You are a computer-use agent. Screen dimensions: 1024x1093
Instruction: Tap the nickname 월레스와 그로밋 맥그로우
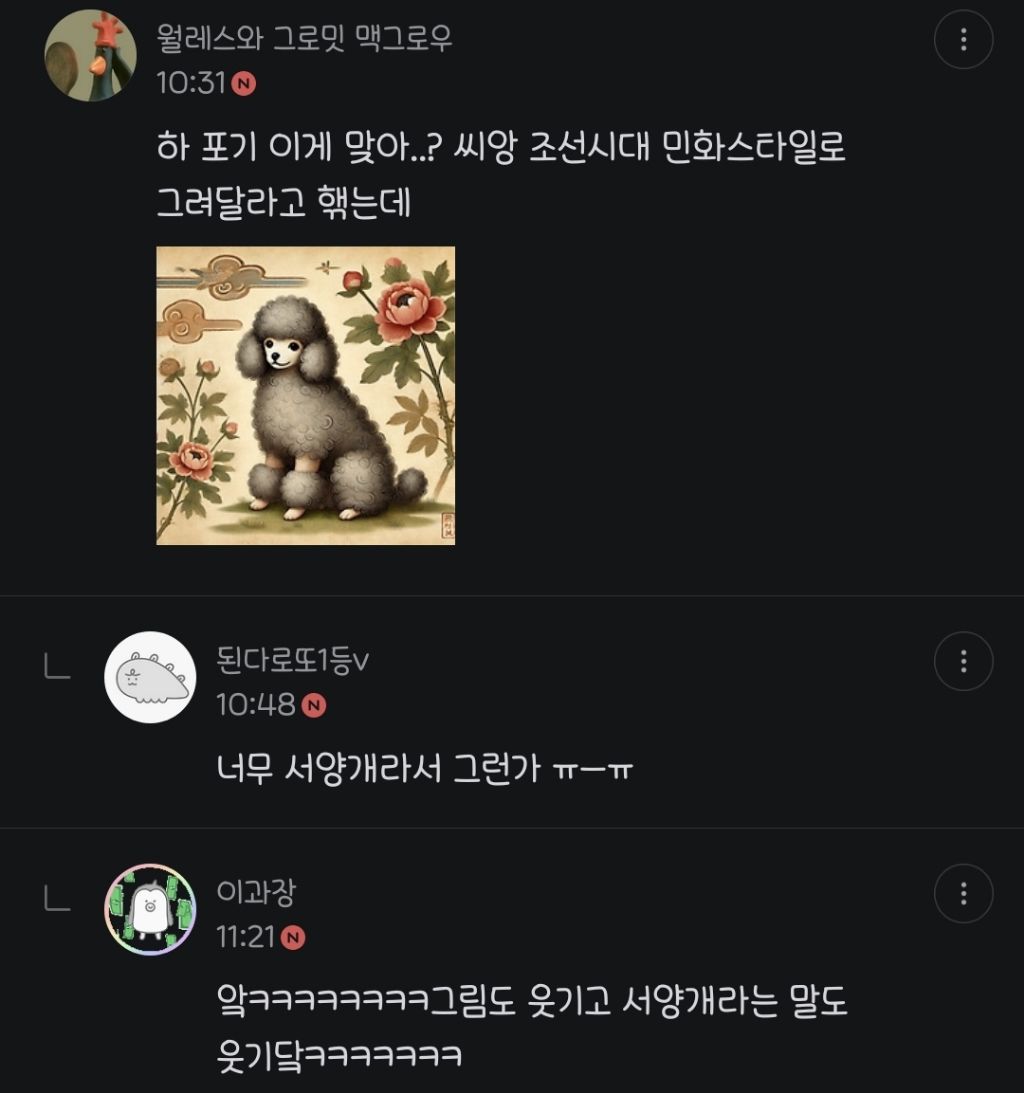[x=304, y=38]
